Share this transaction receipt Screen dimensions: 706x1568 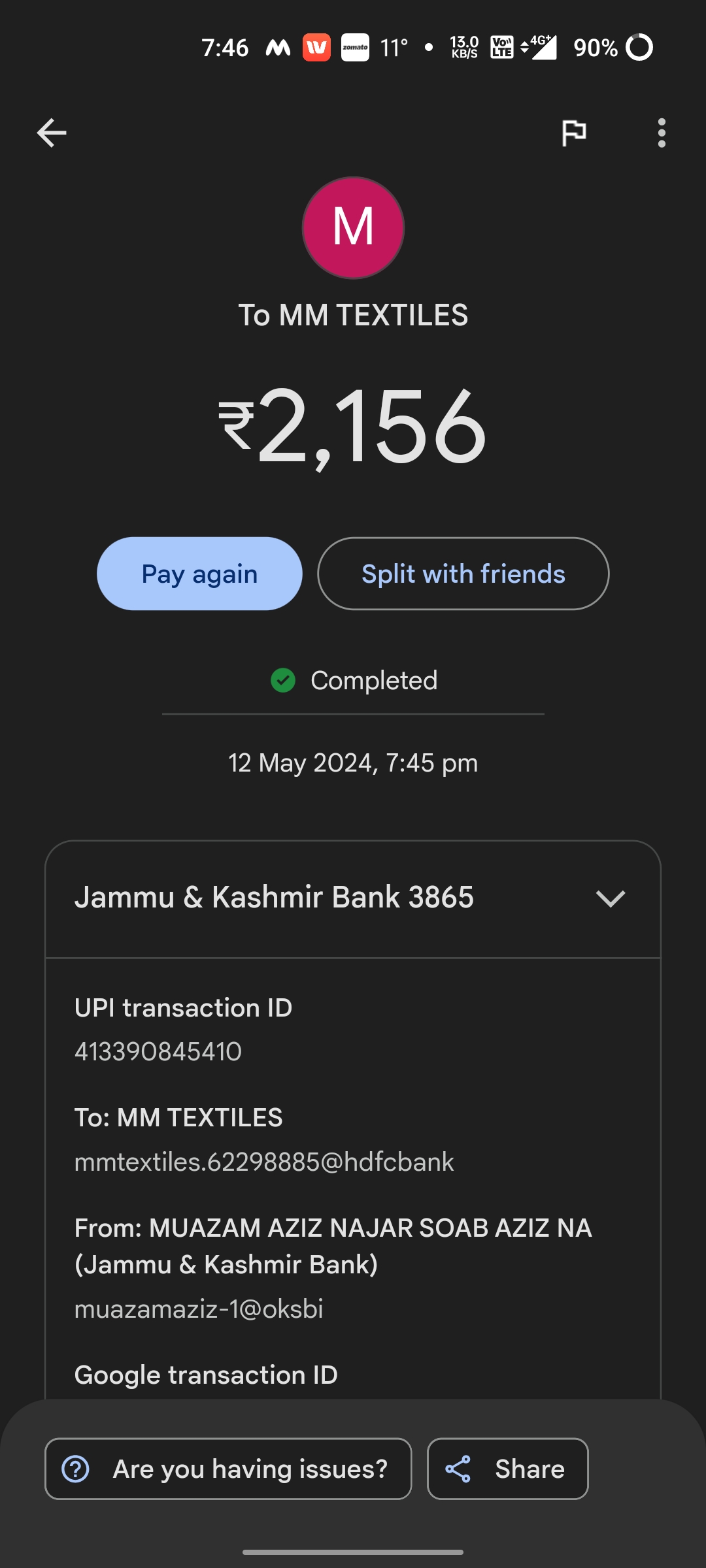pyautogui.click(x=508, y=1469)
